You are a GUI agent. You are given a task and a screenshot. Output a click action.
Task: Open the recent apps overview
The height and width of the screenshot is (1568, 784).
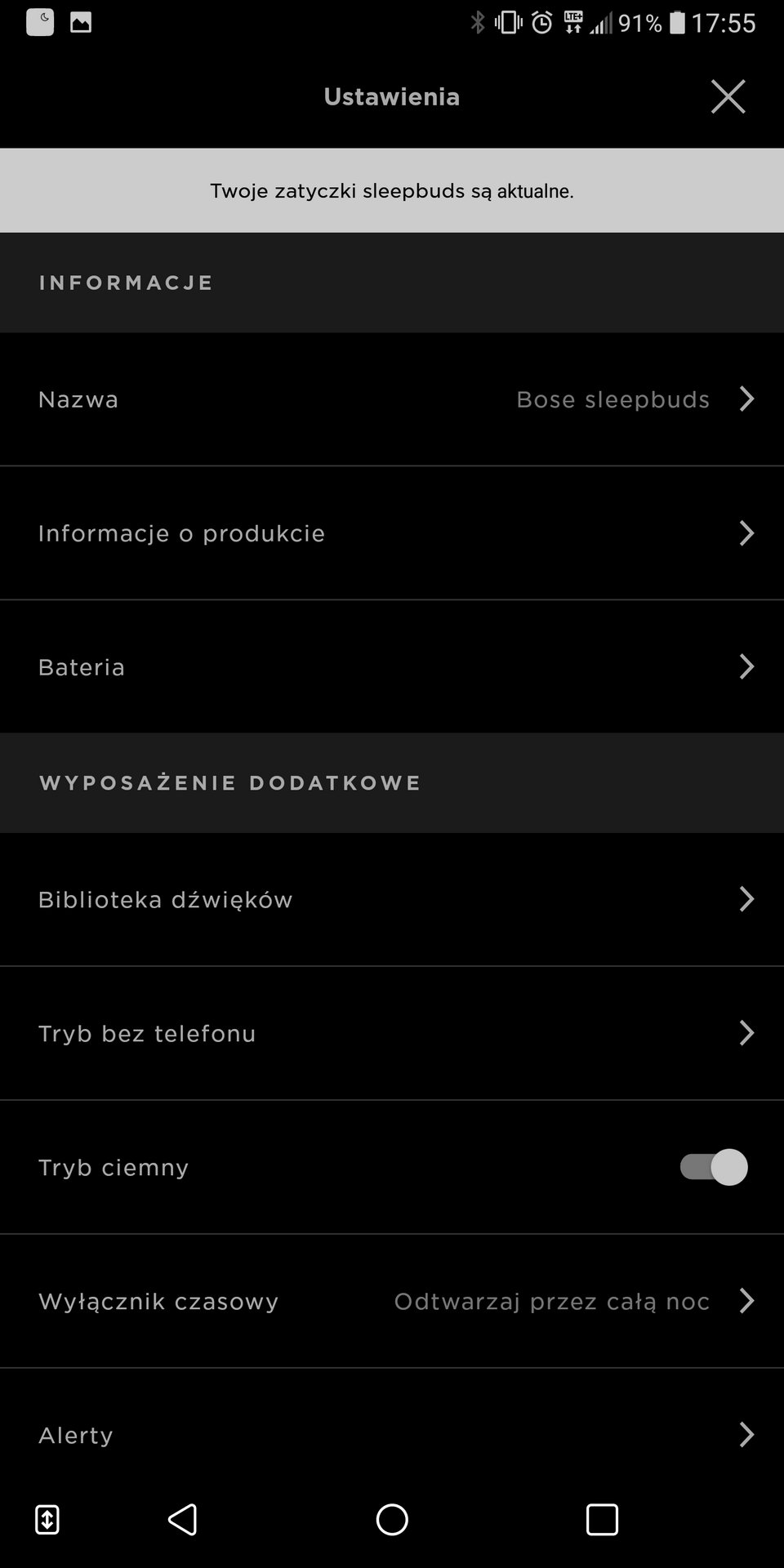tap(602, 1520)
